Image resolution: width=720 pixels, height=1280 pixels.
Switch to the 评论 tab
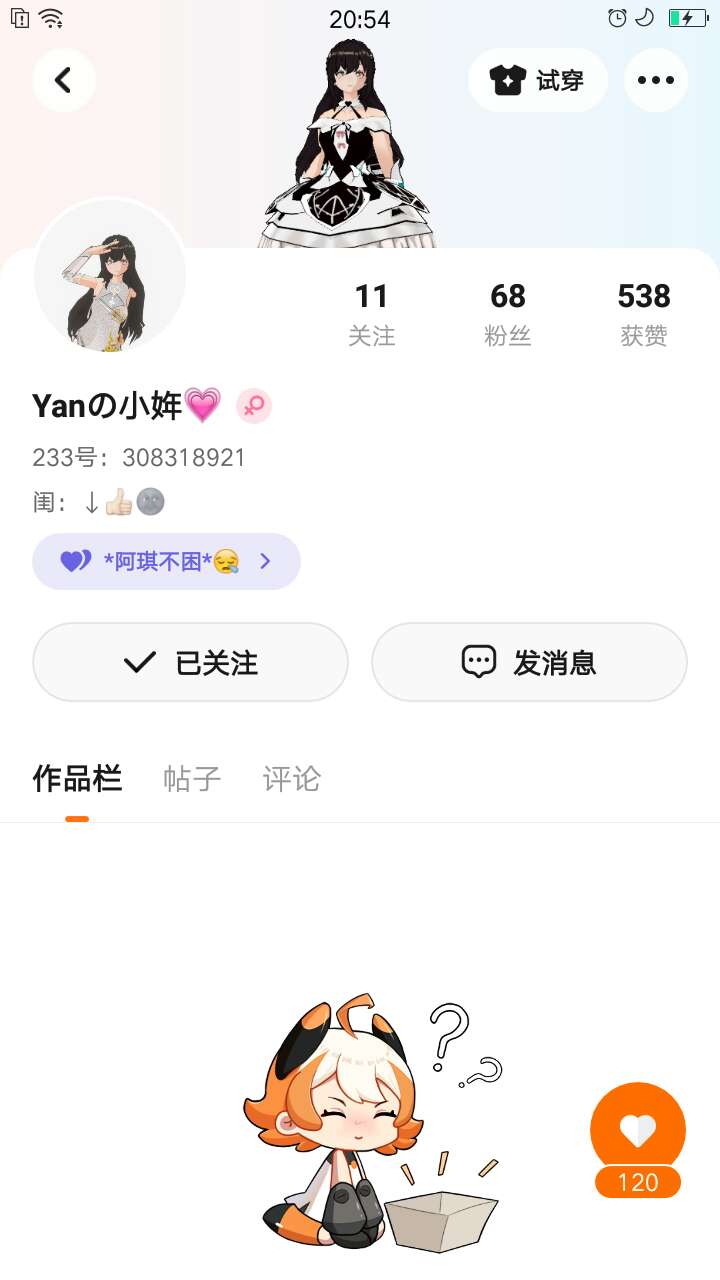point(292,779)
